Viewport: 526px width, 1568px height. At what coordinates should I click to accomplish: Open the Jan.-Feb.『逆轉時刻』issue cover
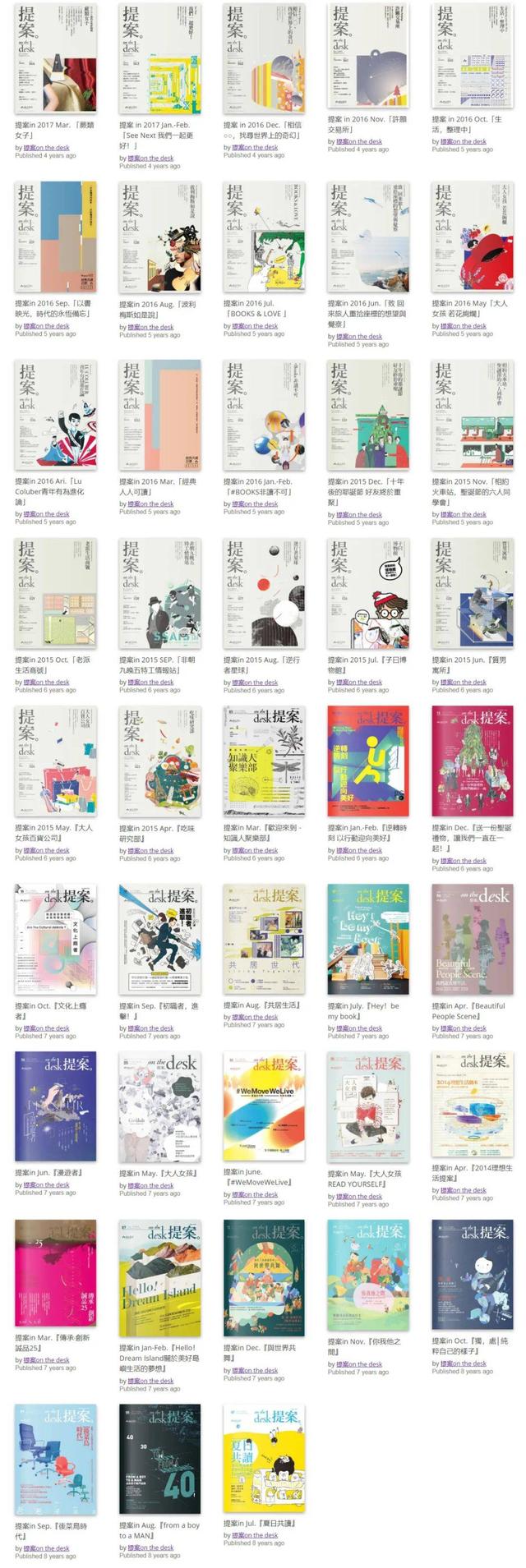pyautogui.click(x=368, y=760)
